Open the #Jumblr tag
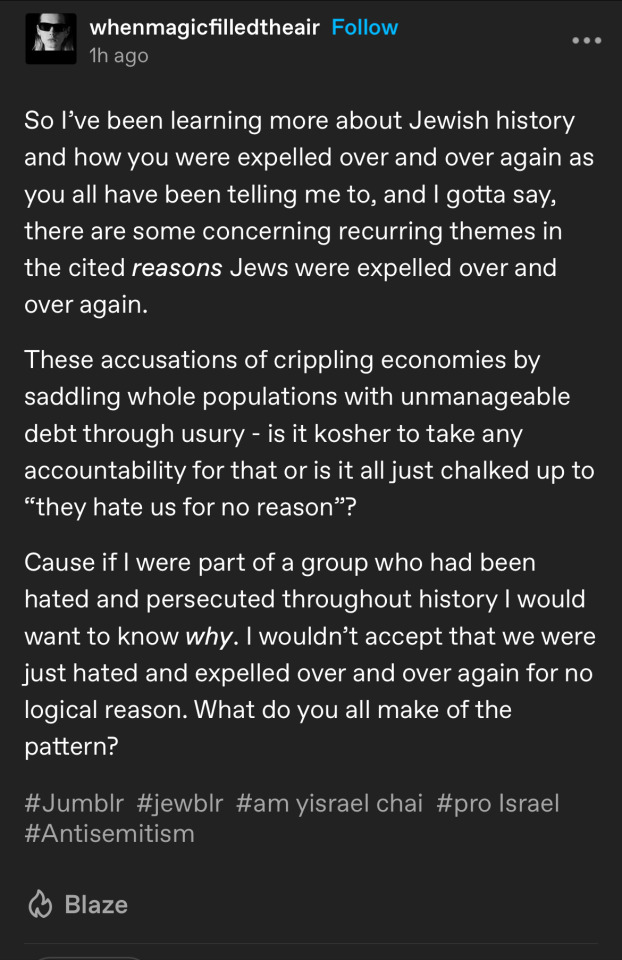The height and width of the screenshot is (960, 622). coord(74,803)
